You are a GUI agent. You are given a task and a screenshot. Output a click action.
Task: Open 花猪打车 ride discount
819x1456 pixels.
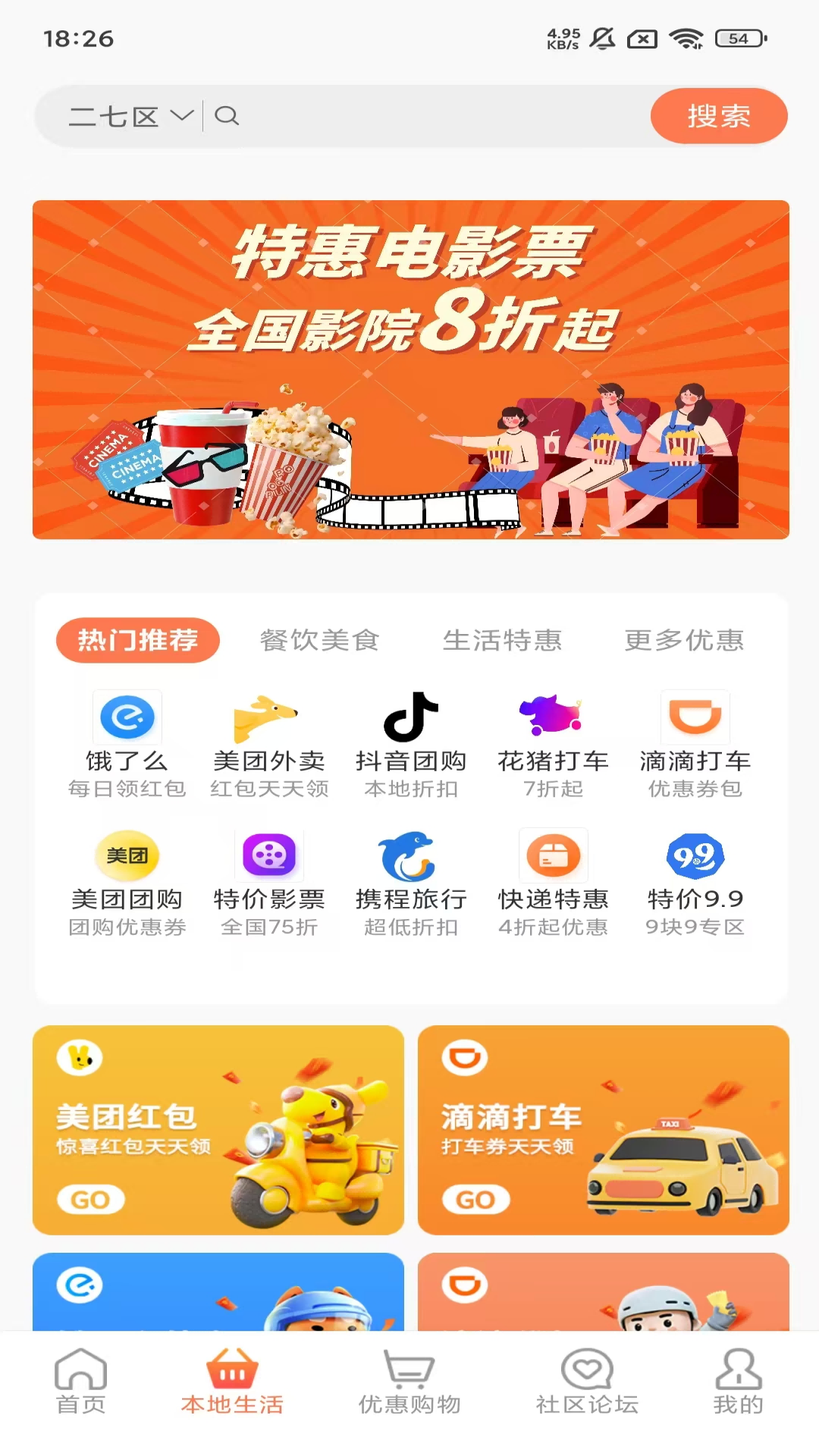click(x=553, y=743)
